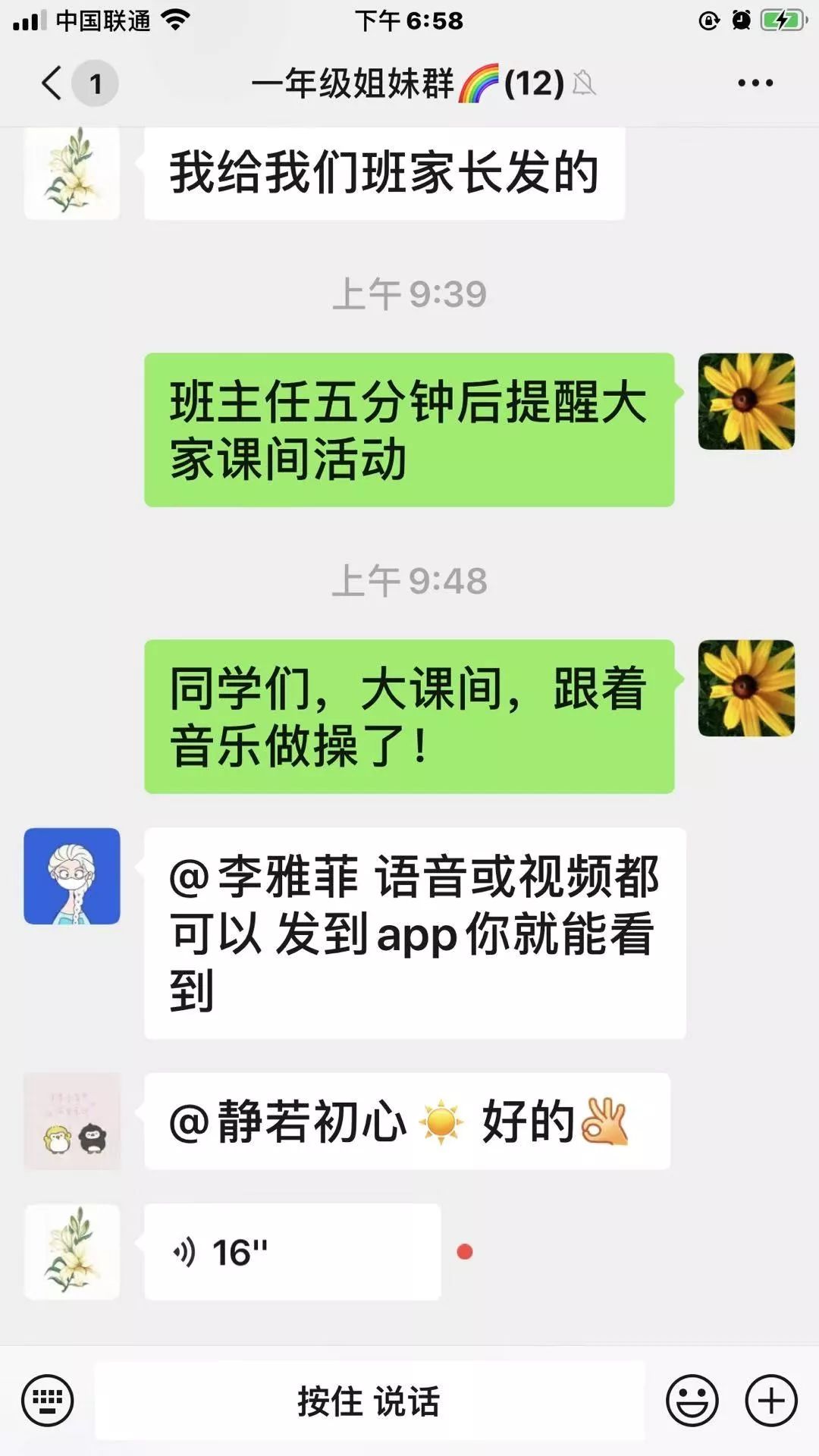Open the Elsa cartoon avatar's profile
The height and width of the screenshot is (1456, 819).
pyautogui.click(x=72, y=876)
